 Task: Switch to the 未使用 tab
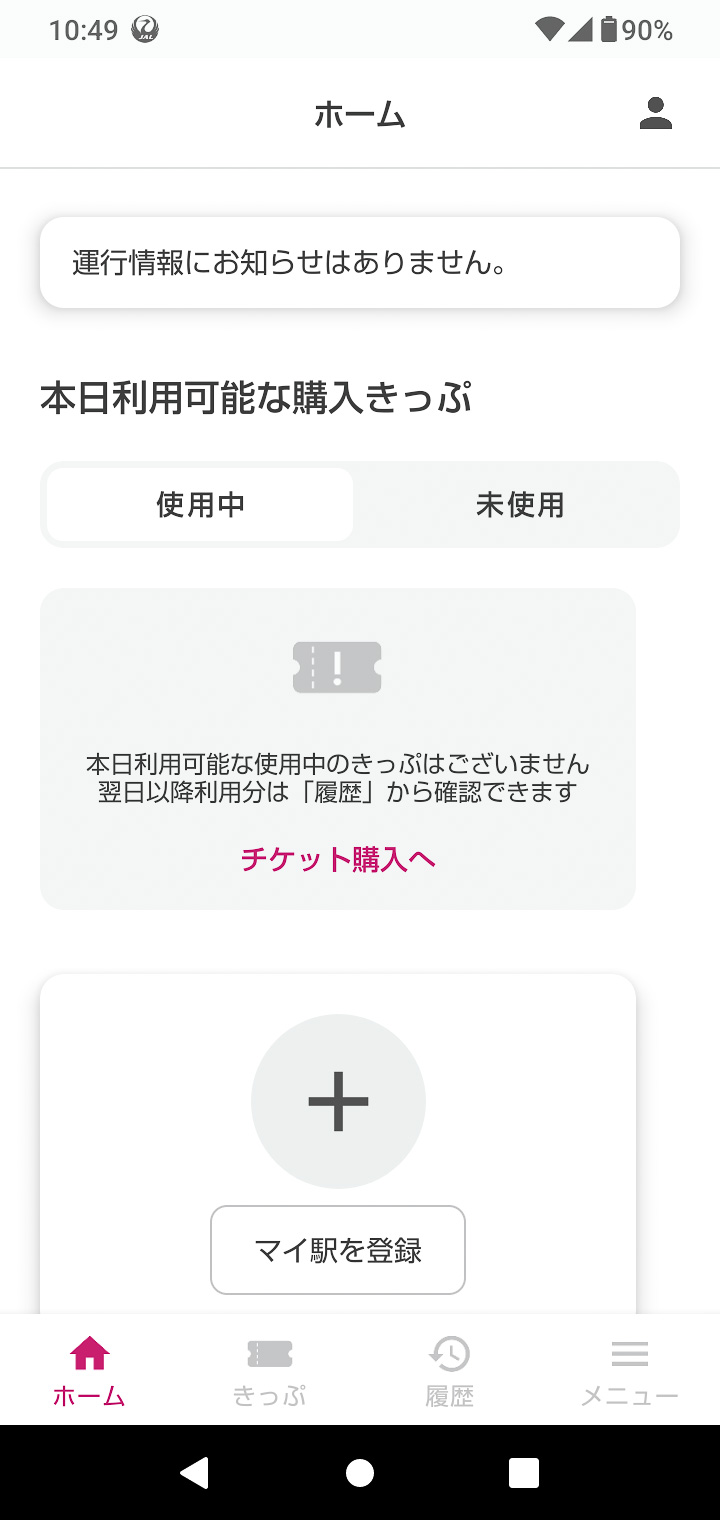517,505
